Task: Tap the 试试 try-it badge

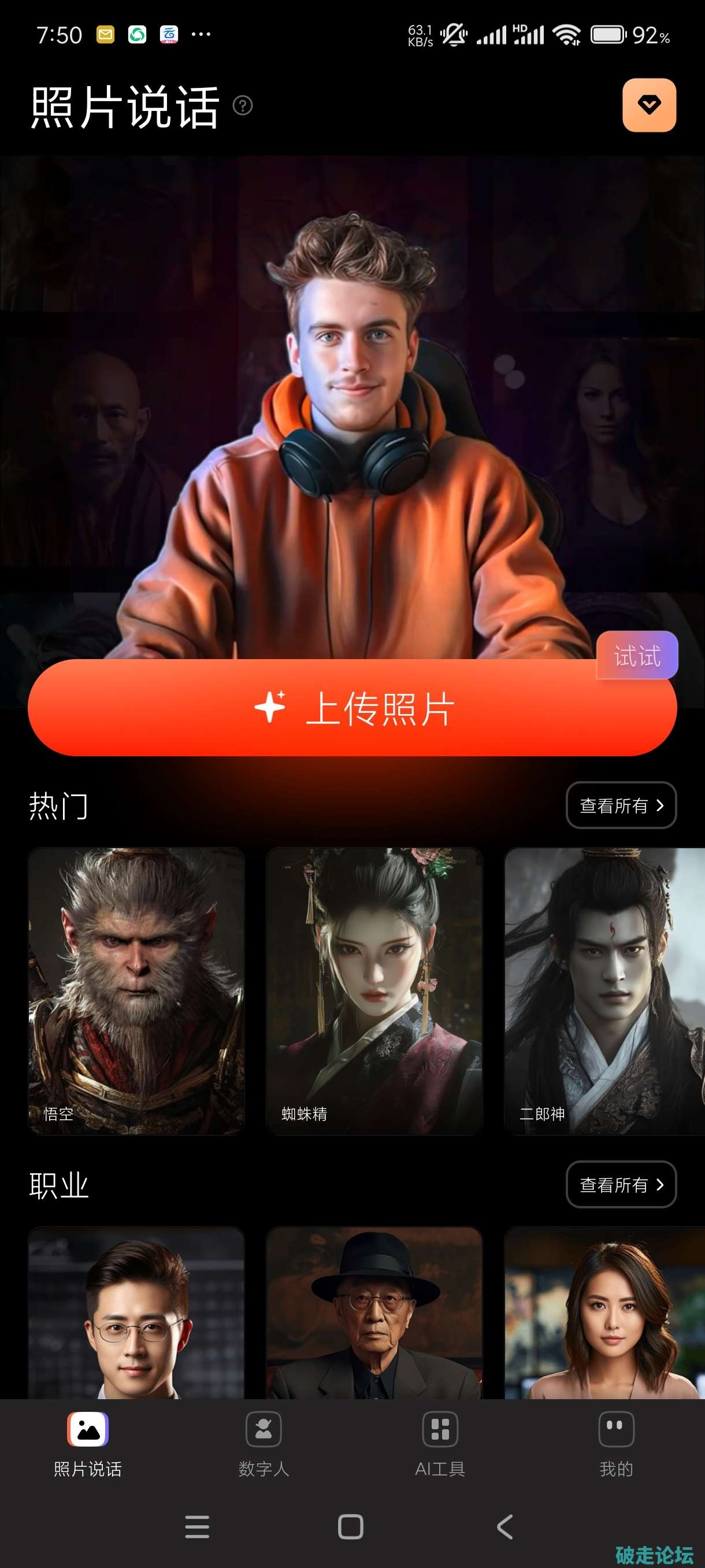Action: click(637, 656)
